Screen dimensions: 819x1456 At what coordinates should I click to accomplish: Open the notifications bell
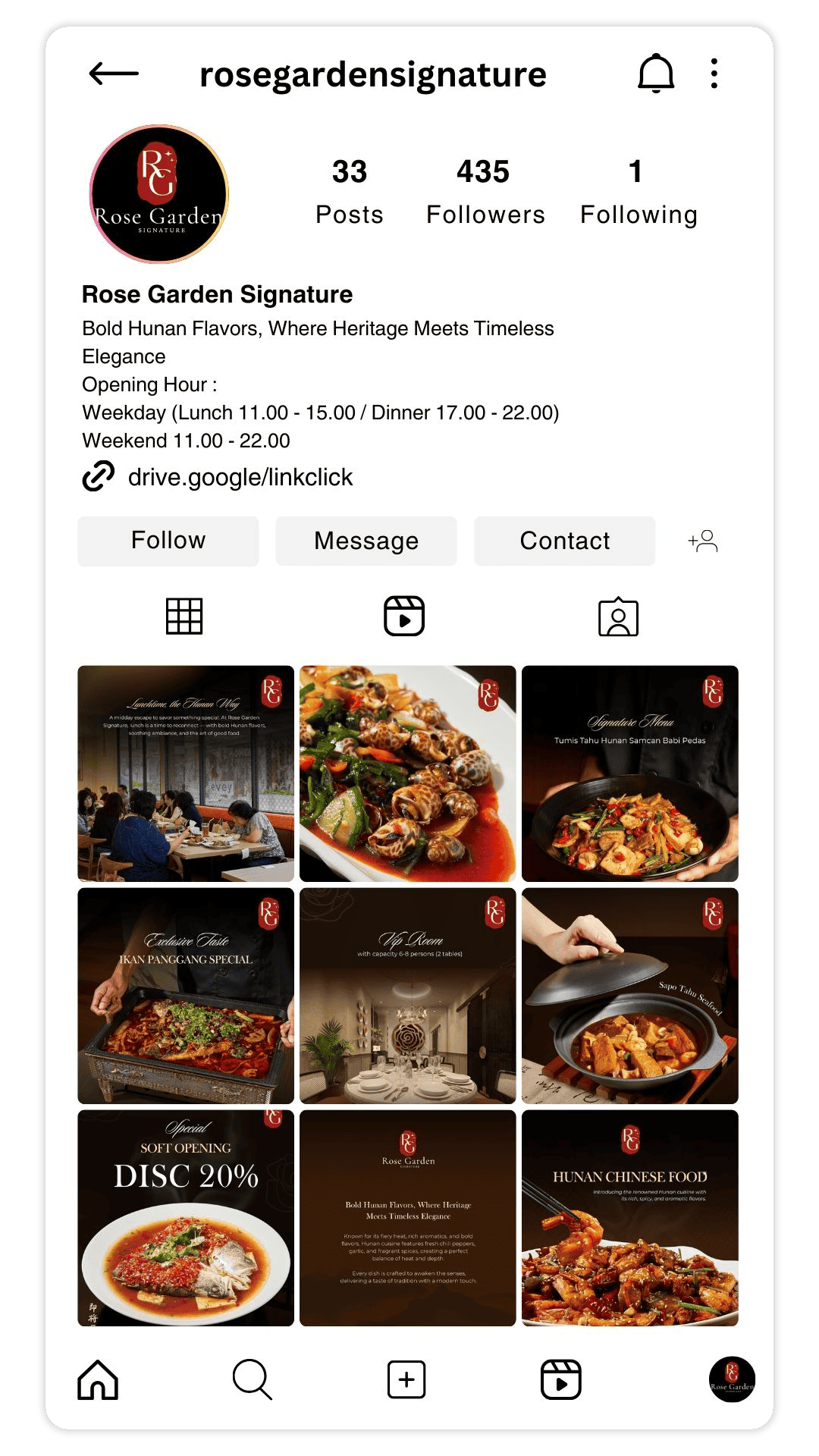pyautogui.click(x=655, y=74)
